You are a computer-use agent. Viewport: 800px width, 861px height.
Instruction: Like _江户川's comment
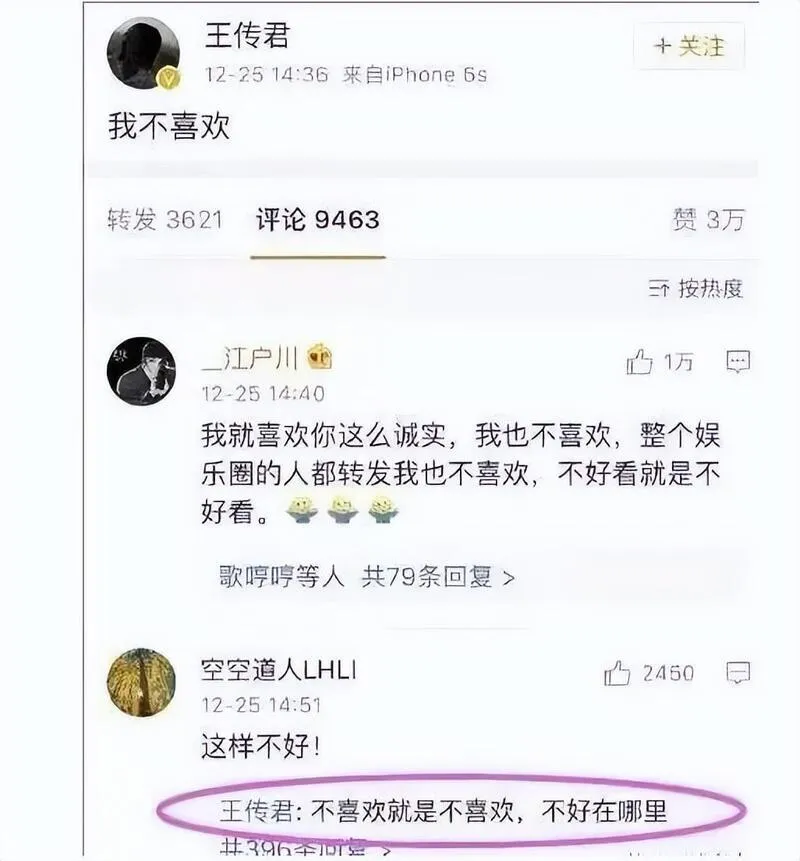point(640,363)
